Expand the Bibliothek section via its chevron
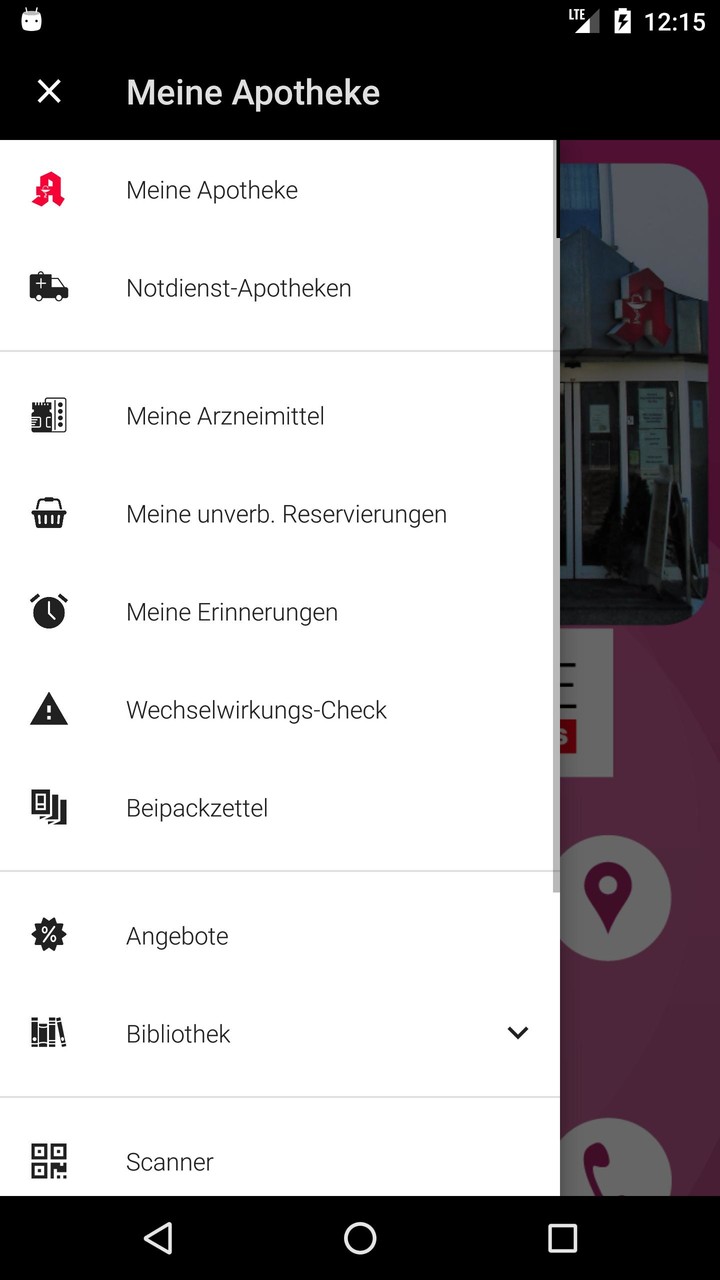Viewport: 720px width, 1280px height. pos(517,1033)
